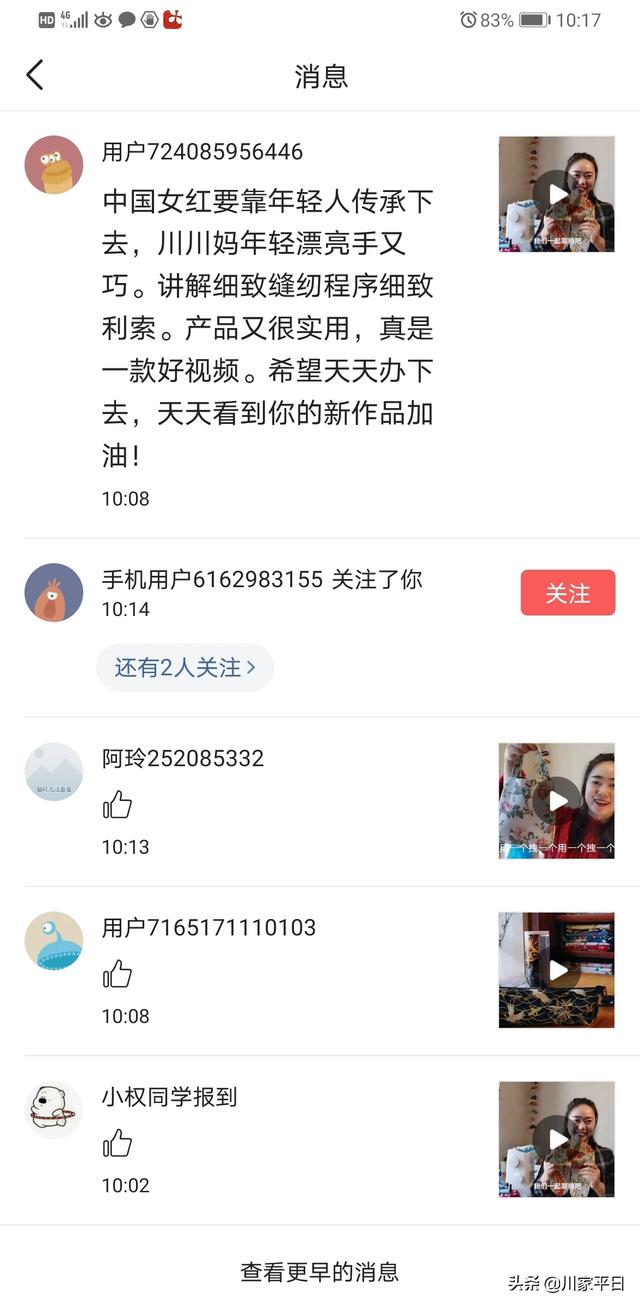Play the video liked by 阿玲252085332

557,801
